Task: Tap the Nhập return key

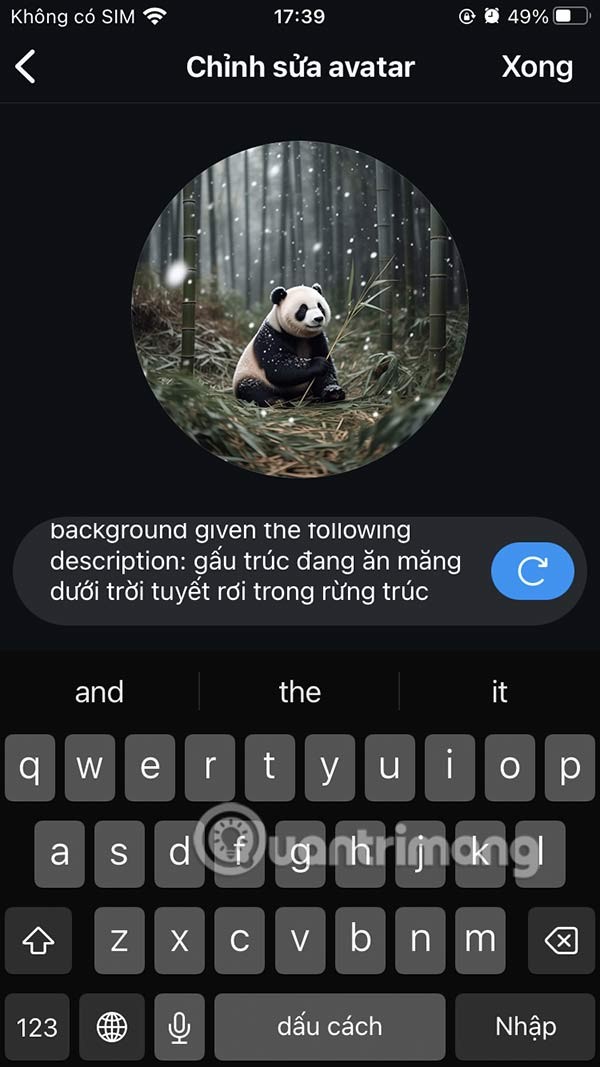Action: 525,1026
